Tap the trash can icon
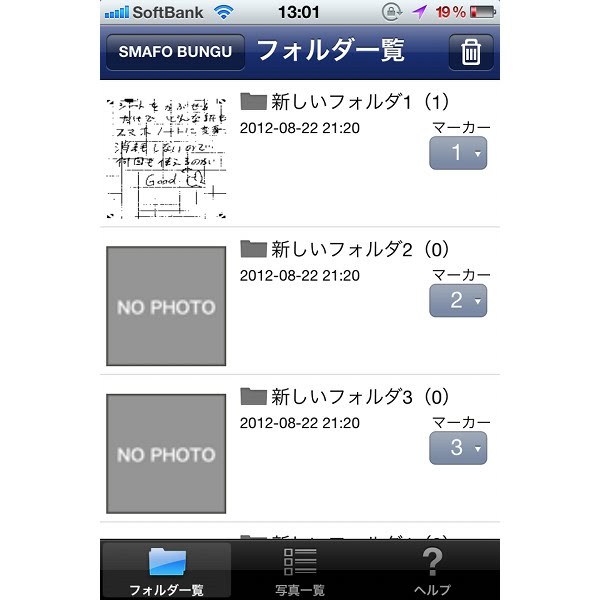Viewport: 600px width, 600px height. coord(470,51)
